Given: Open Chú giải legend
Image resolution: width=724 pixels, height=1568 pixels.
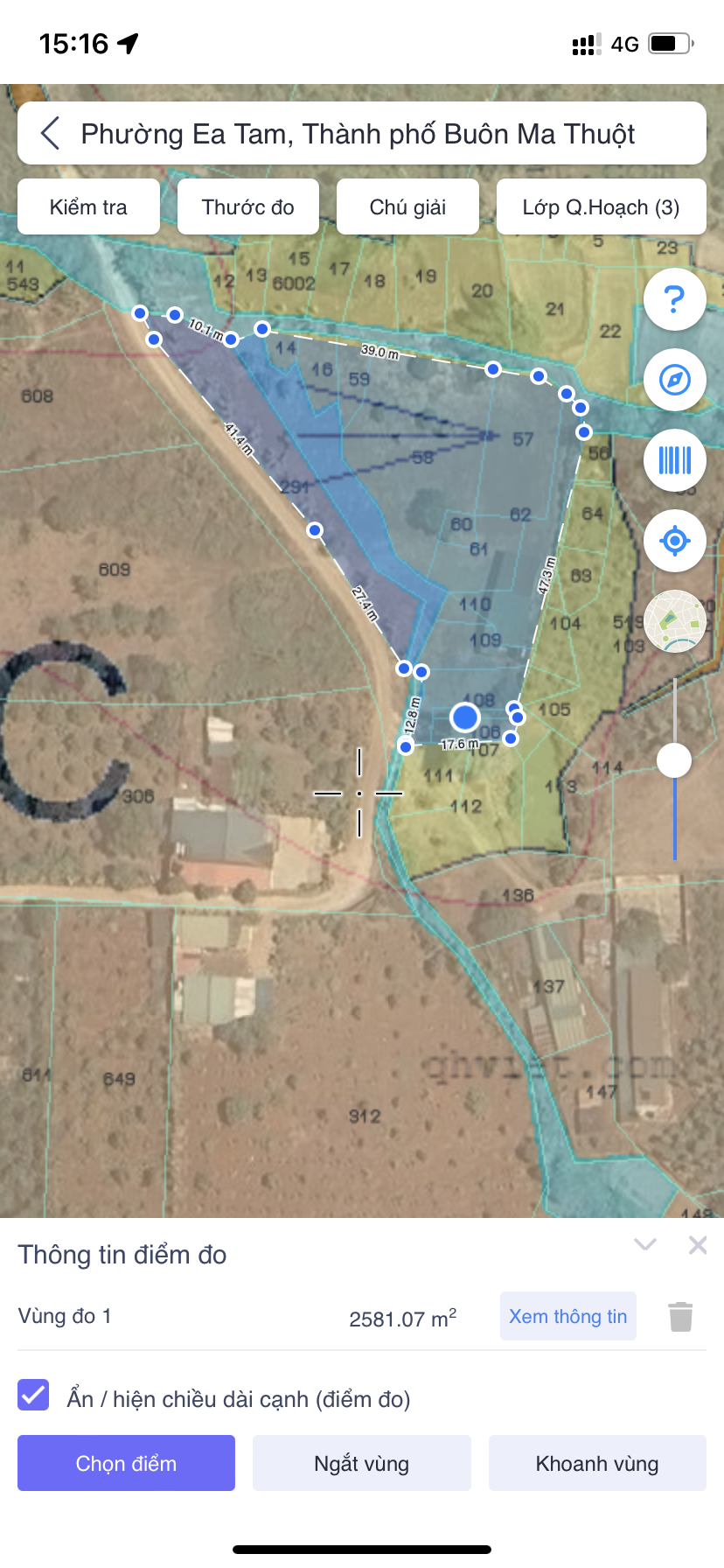Looking at the screenshot, I should pos(407,207).
